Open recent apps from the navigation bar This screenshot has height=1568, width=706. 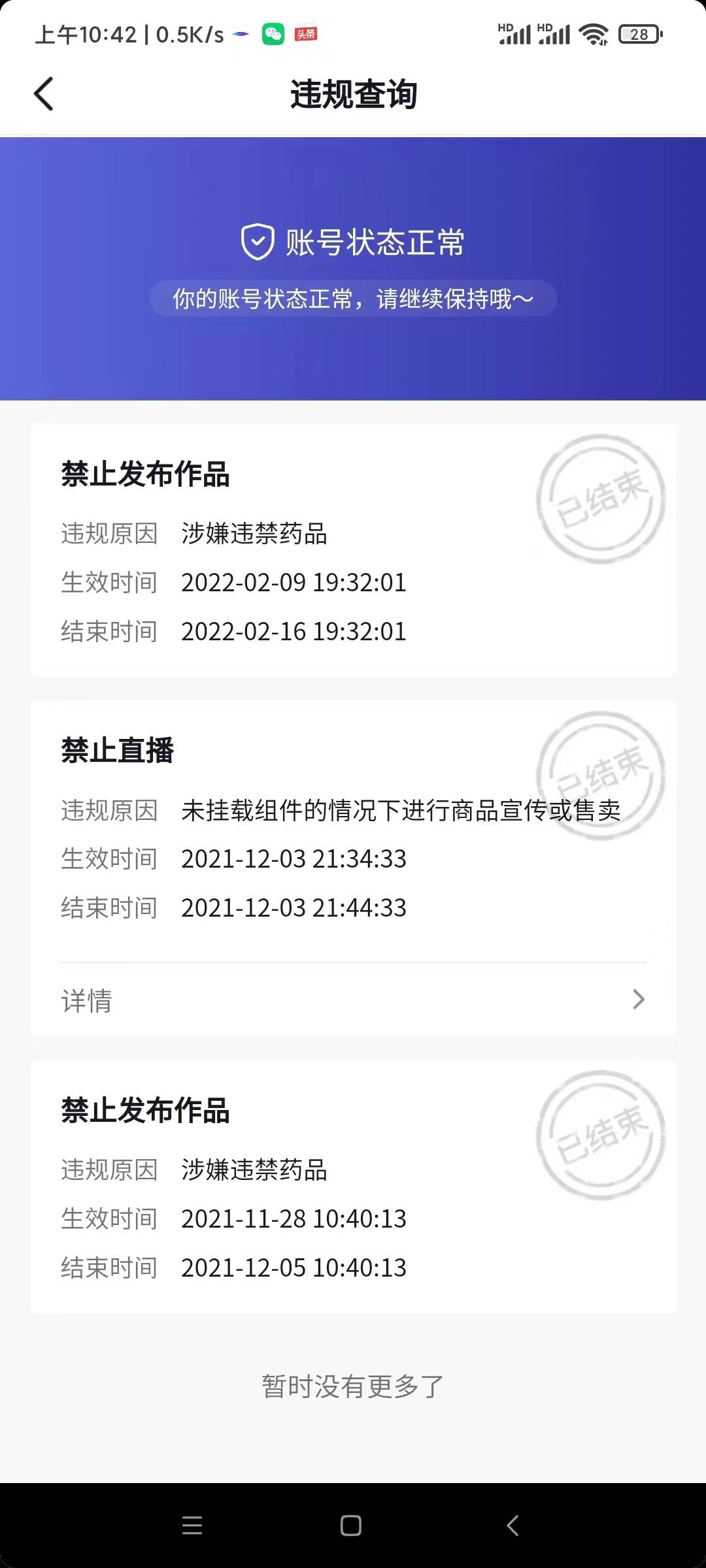pos(192,1526)
